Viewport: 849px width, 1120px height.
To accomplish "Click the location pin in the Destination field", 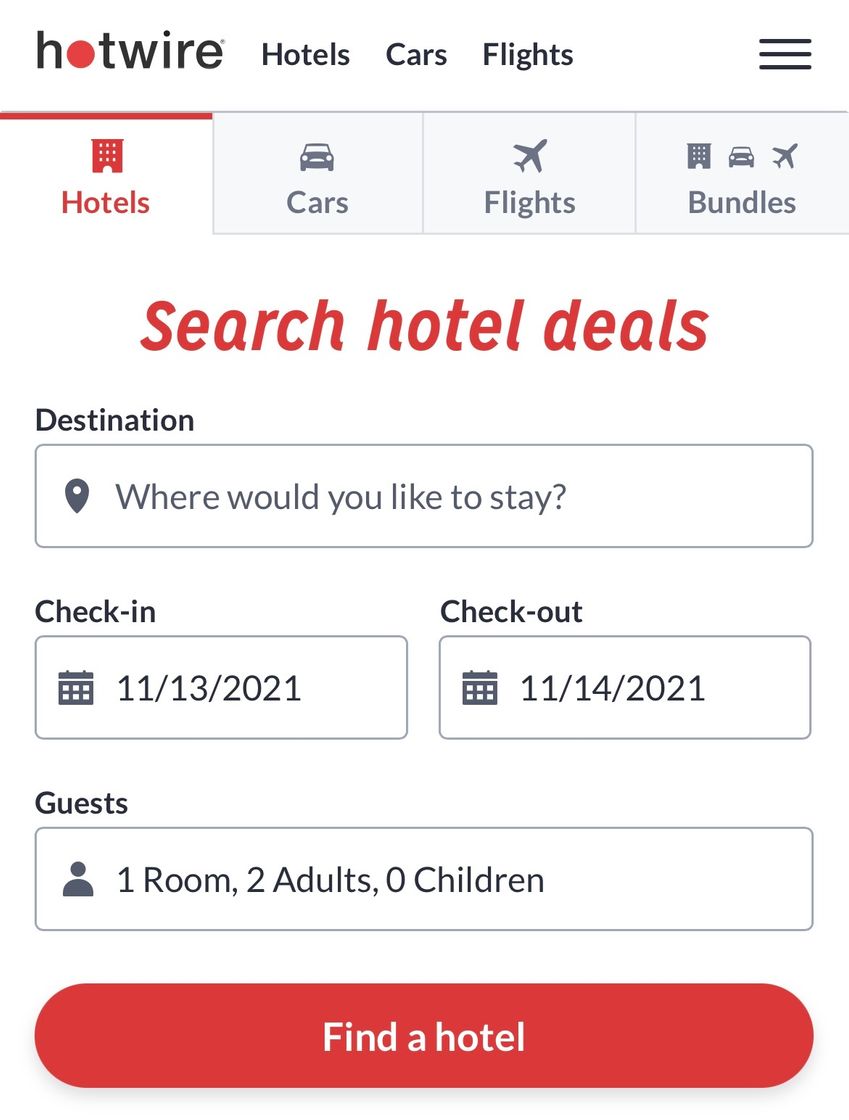I will tap(78, 495).
